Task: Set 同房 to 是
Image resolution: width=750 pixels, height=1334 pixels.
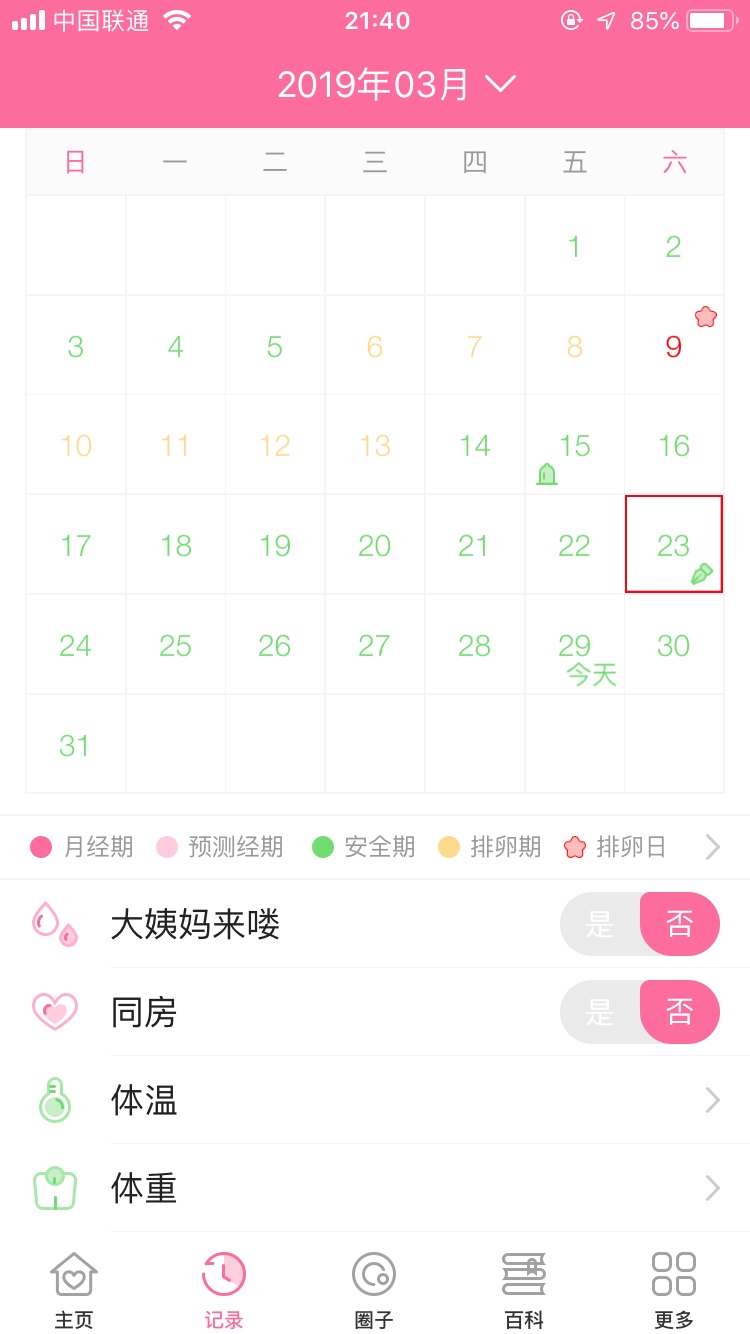Action: (600, 1012)
